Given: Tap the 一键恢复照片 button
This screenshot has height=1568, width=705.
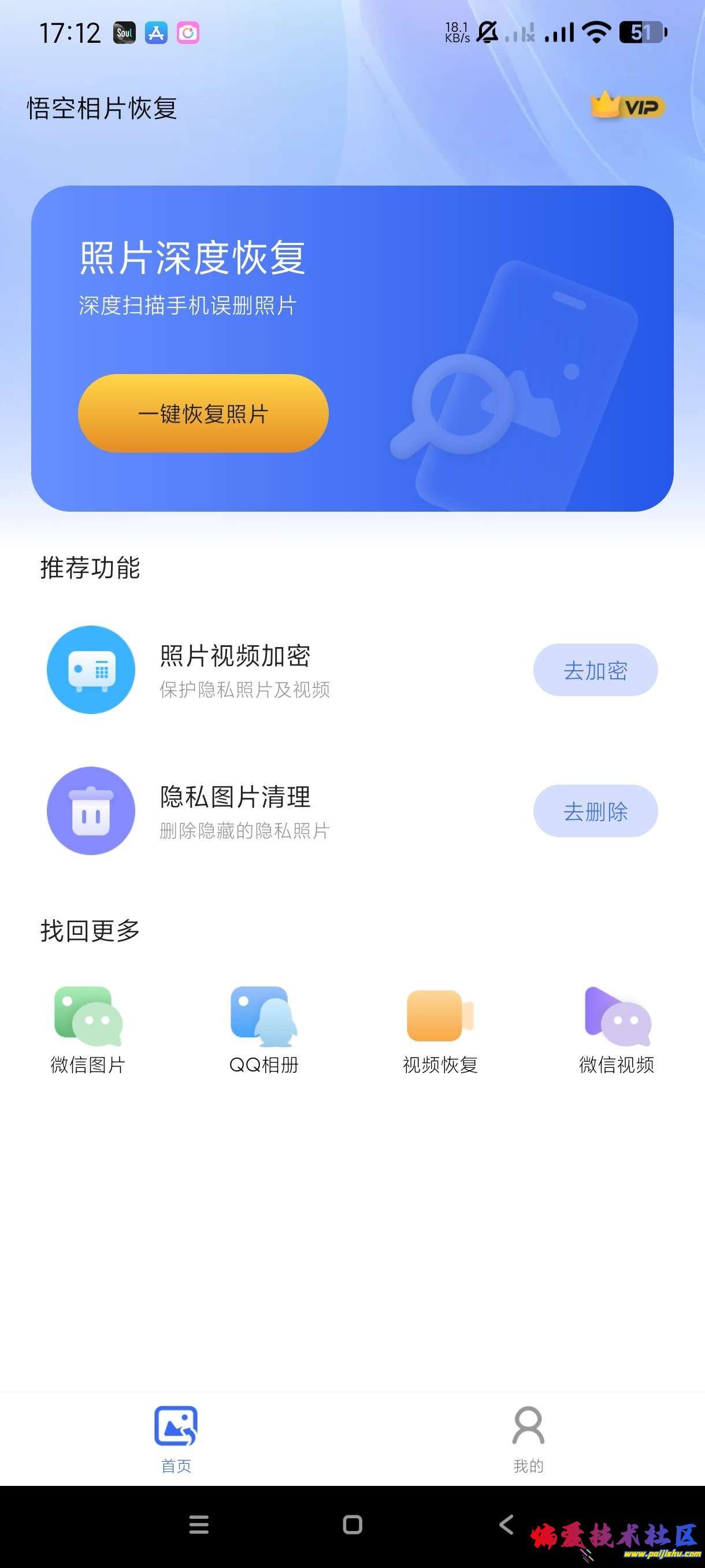Looking at the screenshot, I should [203, 413].
